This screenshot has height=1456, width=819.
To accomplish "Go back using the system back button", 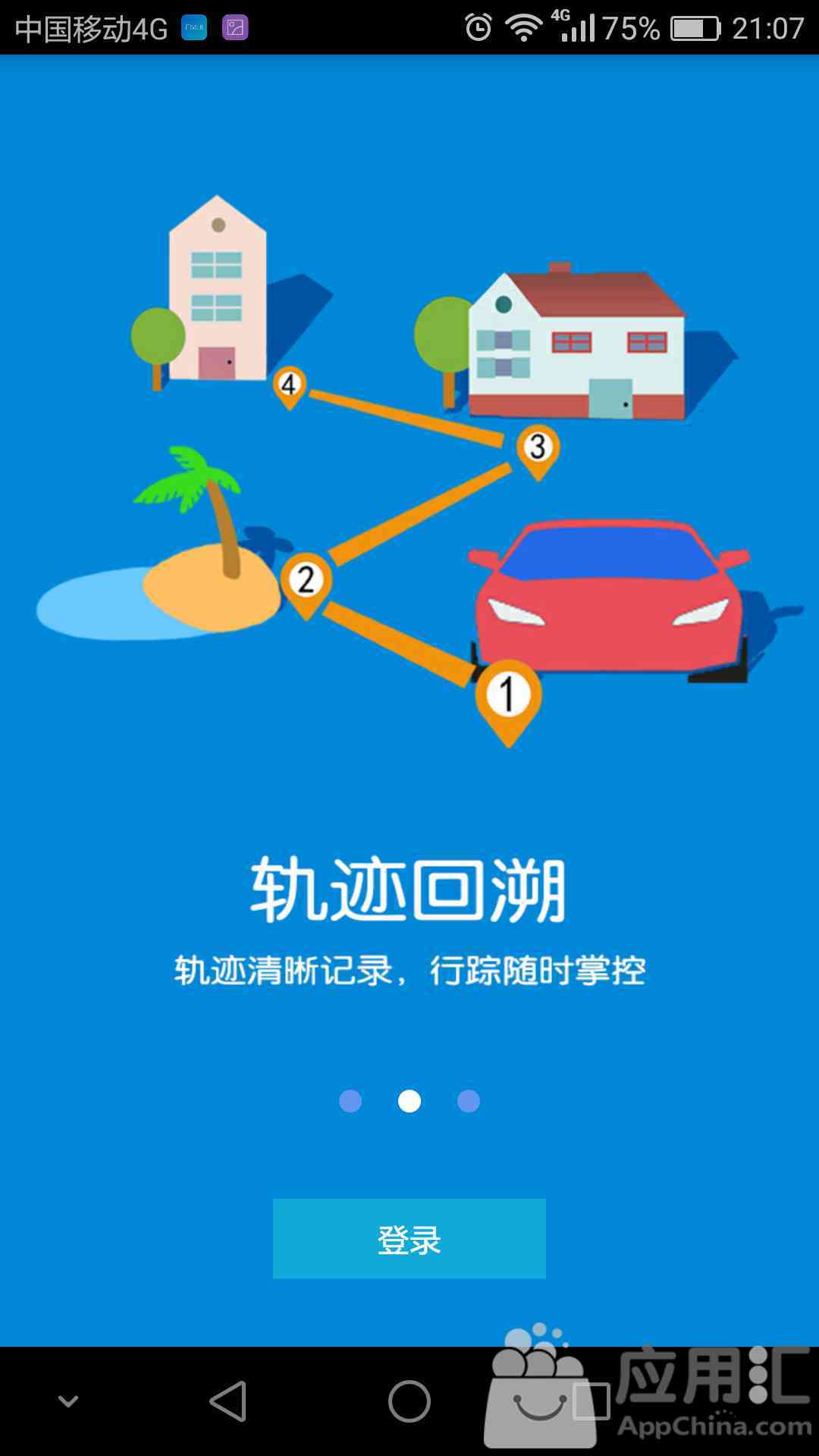I will [227, 1401].
